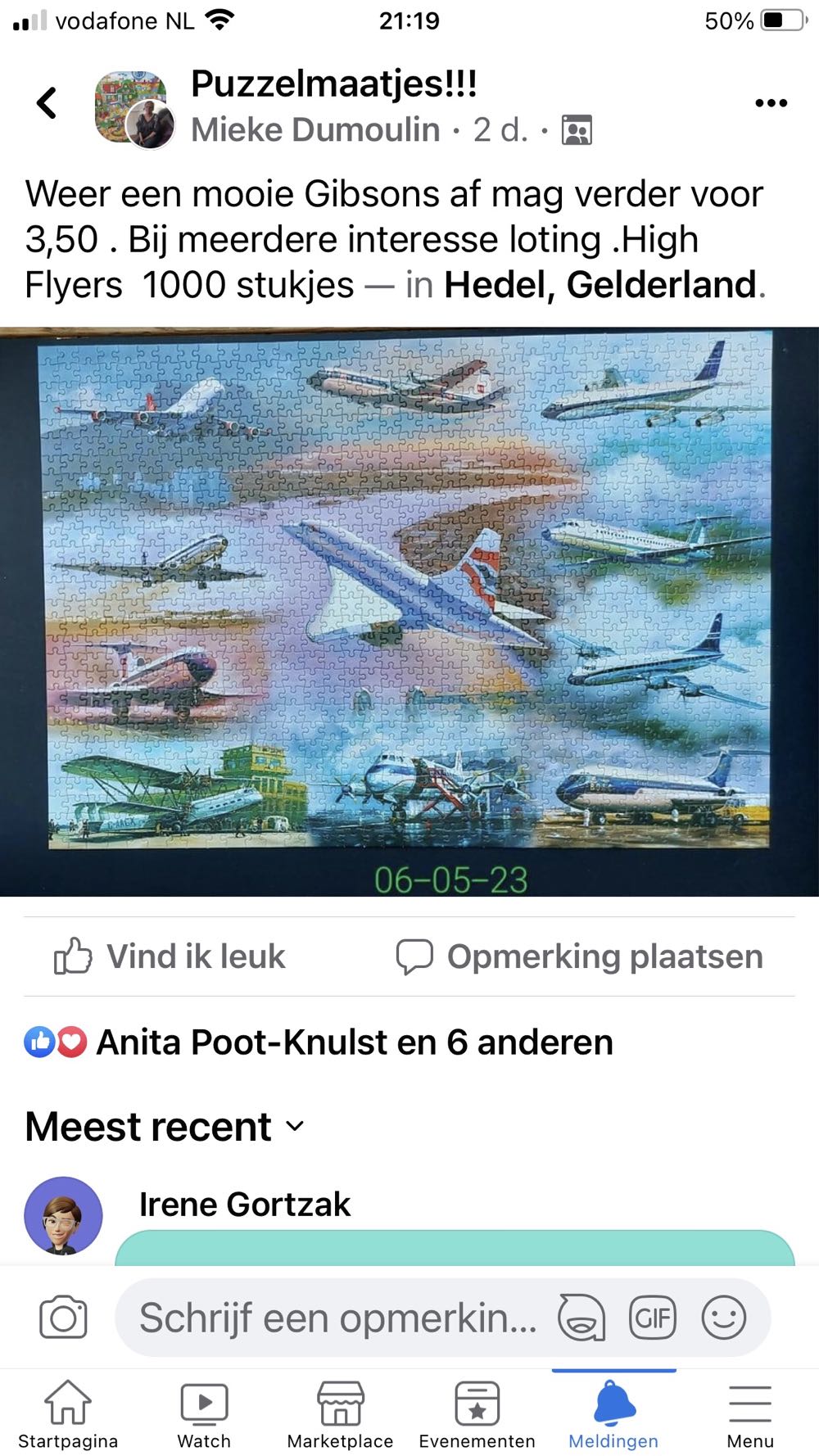Viewport: 819px width, 1456px height.
Task: Open the Hedel, Gelderland location
Action: pyautogui.click(x=600, y=285)
